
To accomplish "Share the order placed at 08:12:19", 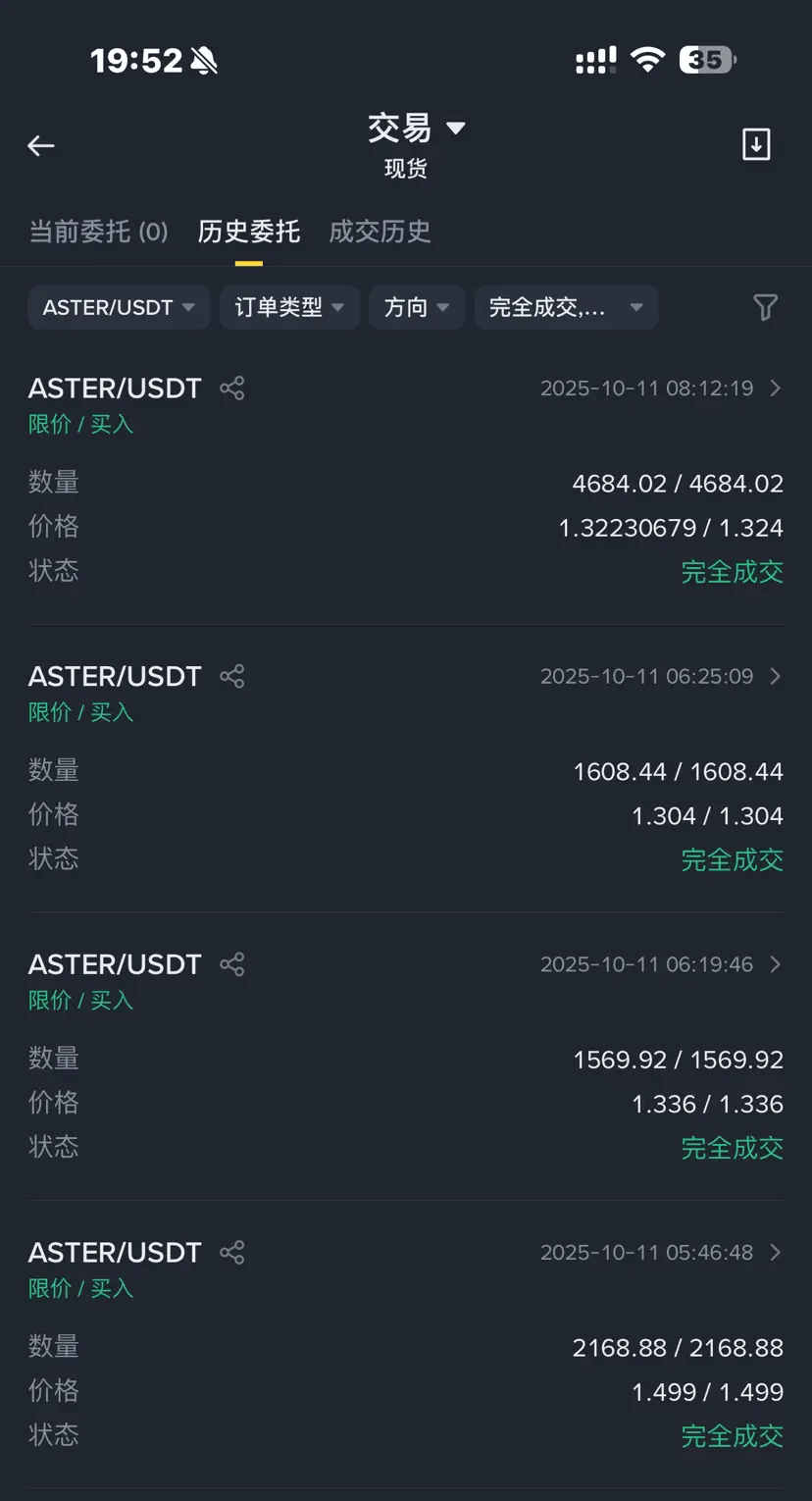I will point(232,388).
